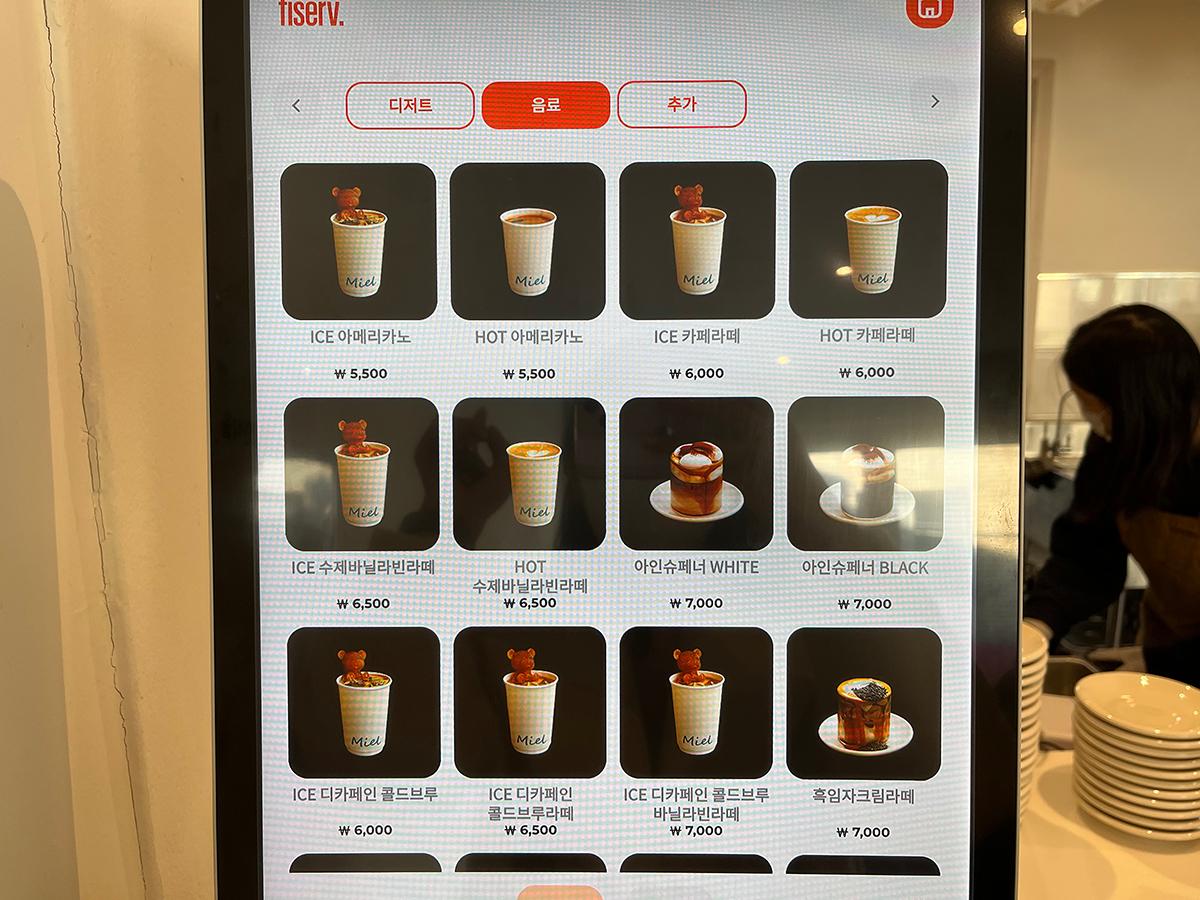Pick 아인슈페너 BLACK

866,473
